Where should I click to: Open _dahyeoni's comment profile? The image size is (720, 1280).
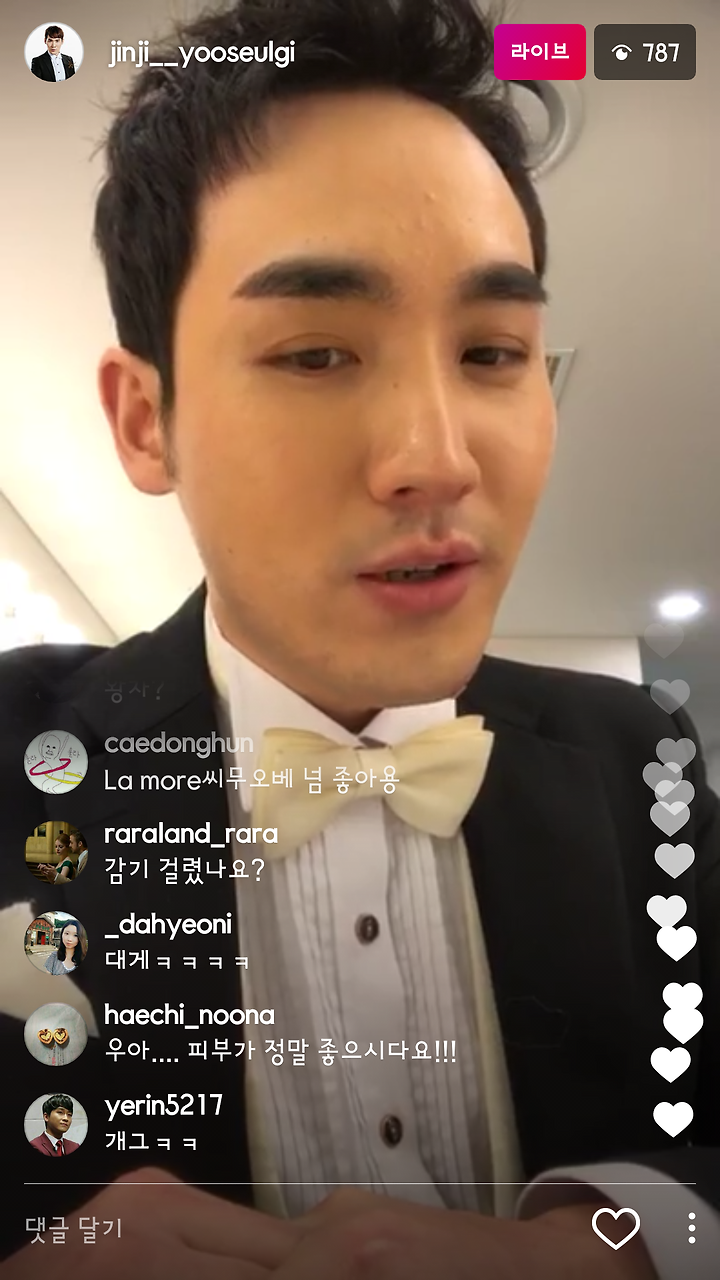click(55, 944)
